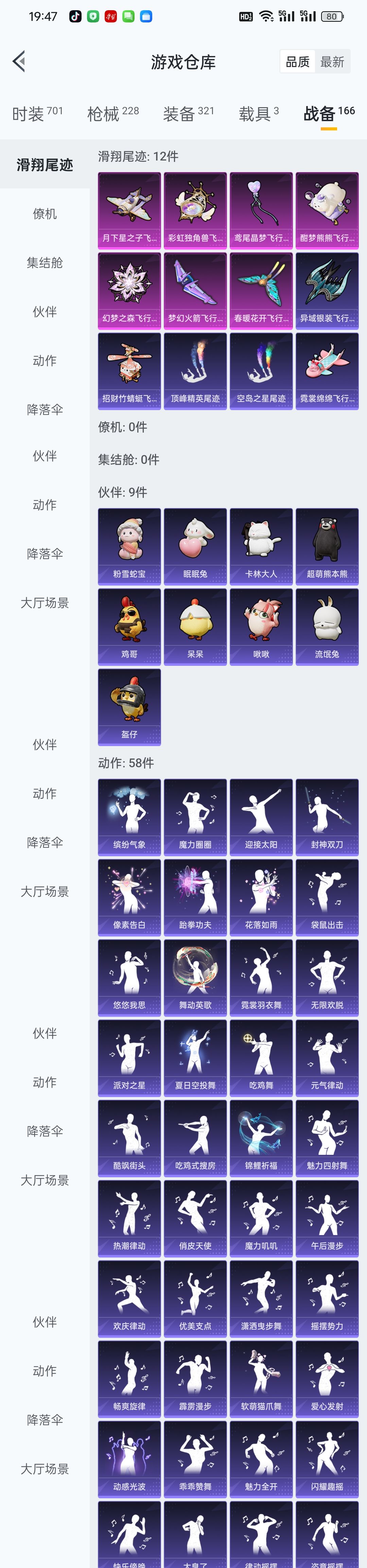View the 超萌熊本熊 companion
The width and height of the screenshot is (367, 1568).
327,546
